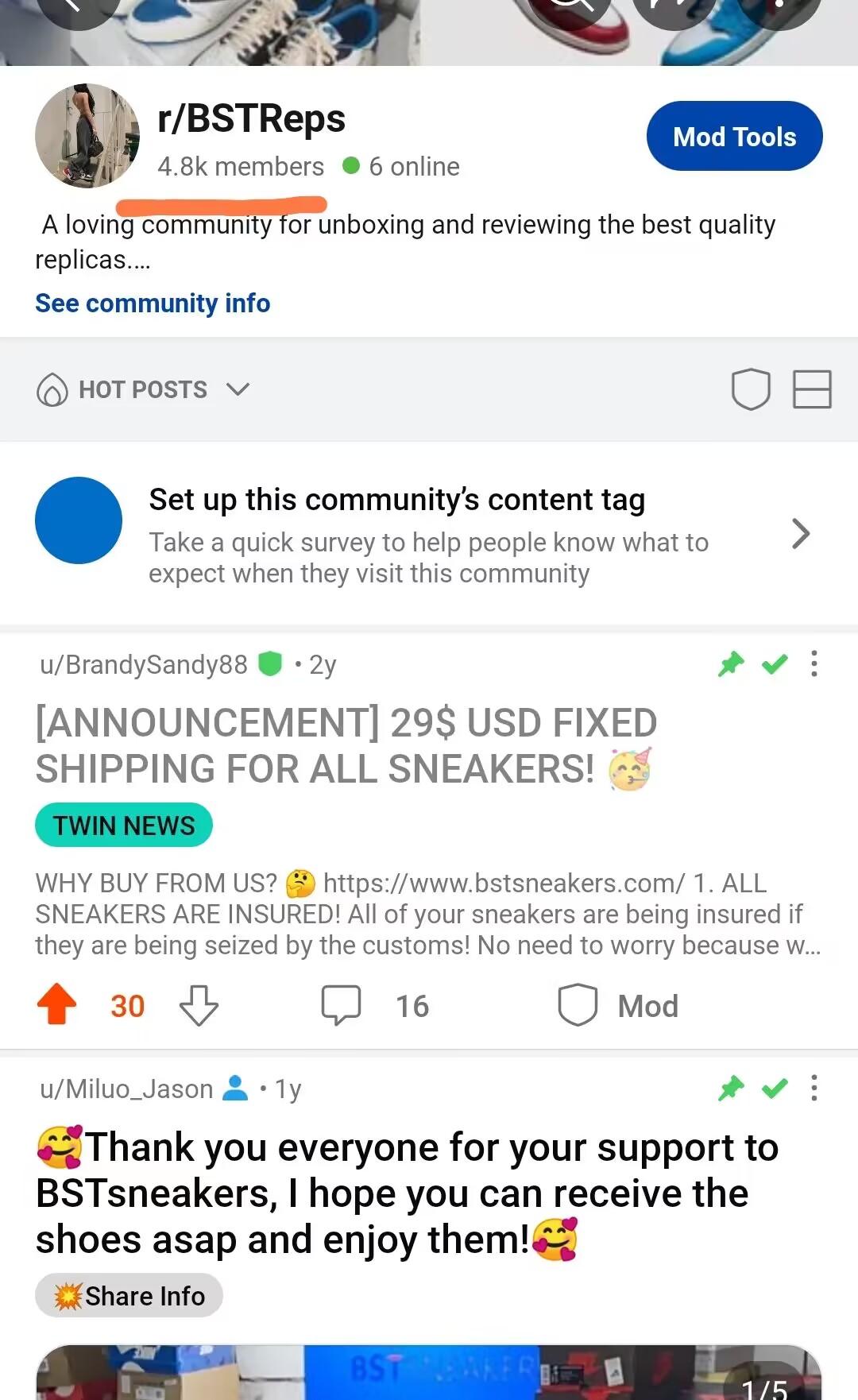Image resolution: width=858 pixels, height=1400 pixels.
Task: Open overflow menu on Miluo_Jason's post
Action: (x=814, y=1088)
